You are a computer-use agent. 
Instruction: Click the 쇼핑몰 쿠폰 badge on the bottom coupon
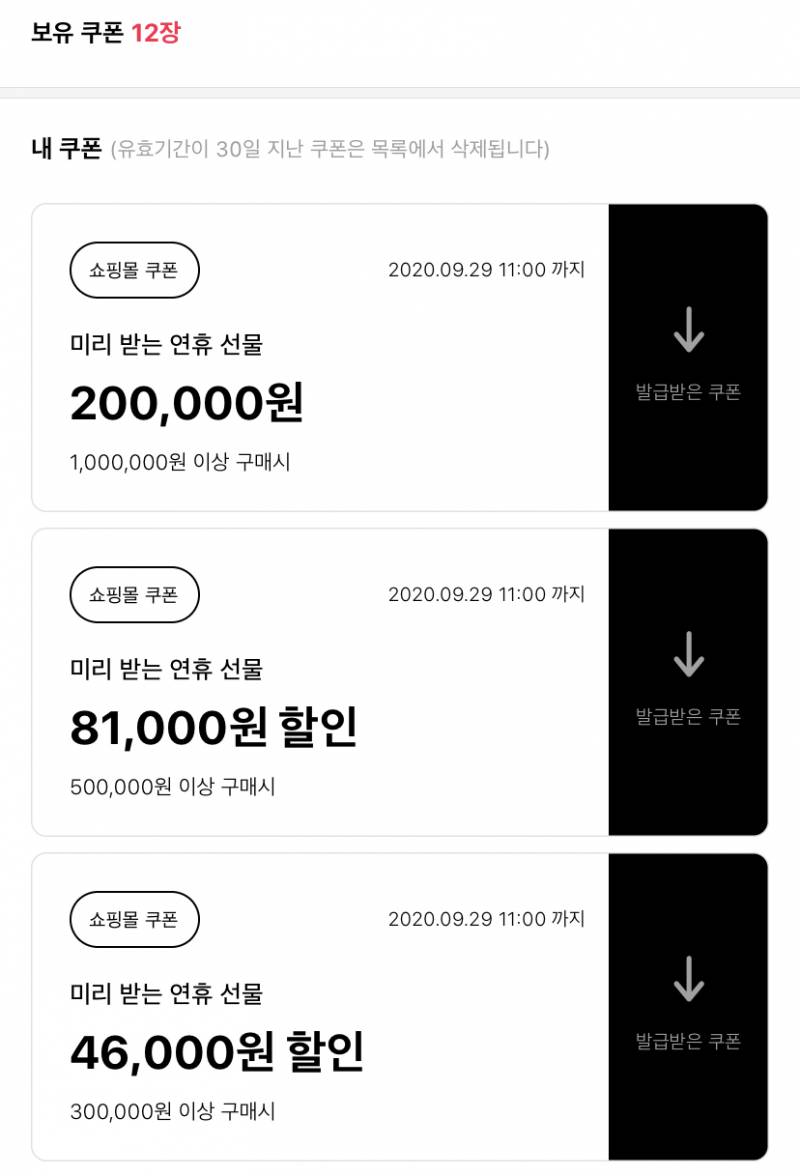coord(135,918)
